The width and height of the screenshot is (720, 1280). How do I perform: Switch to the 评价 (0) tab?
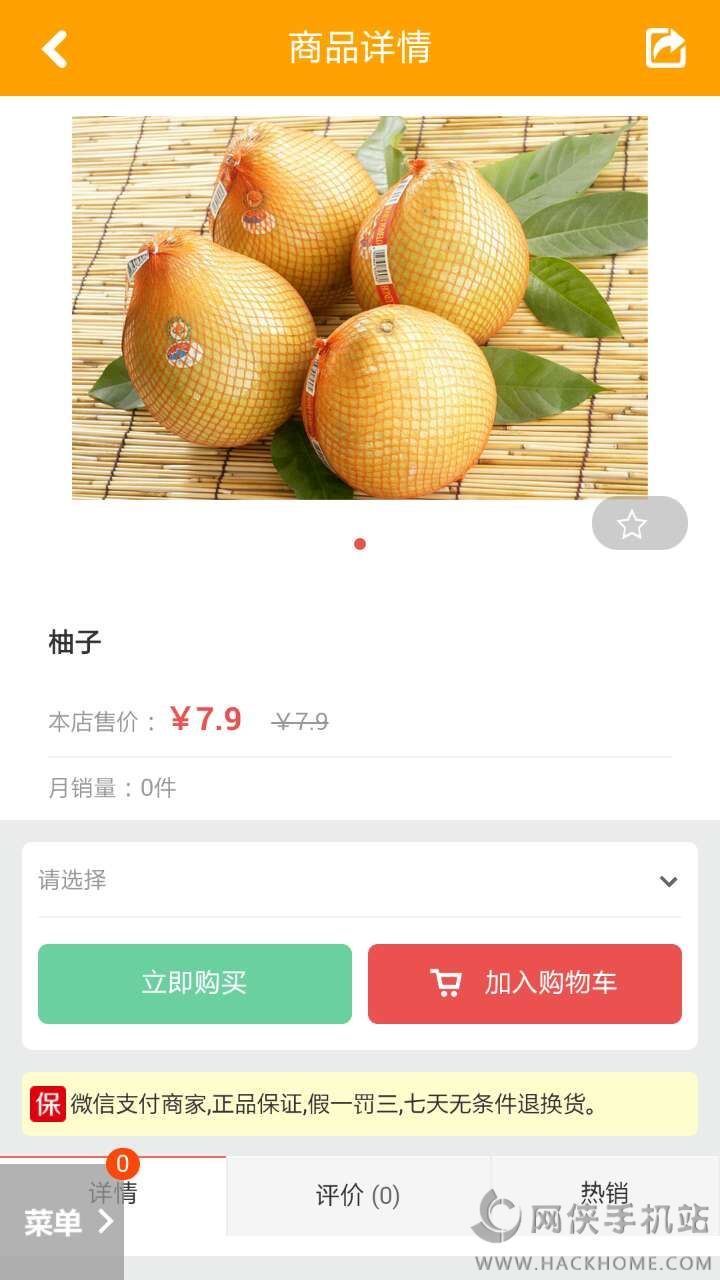coord(358,1195)
